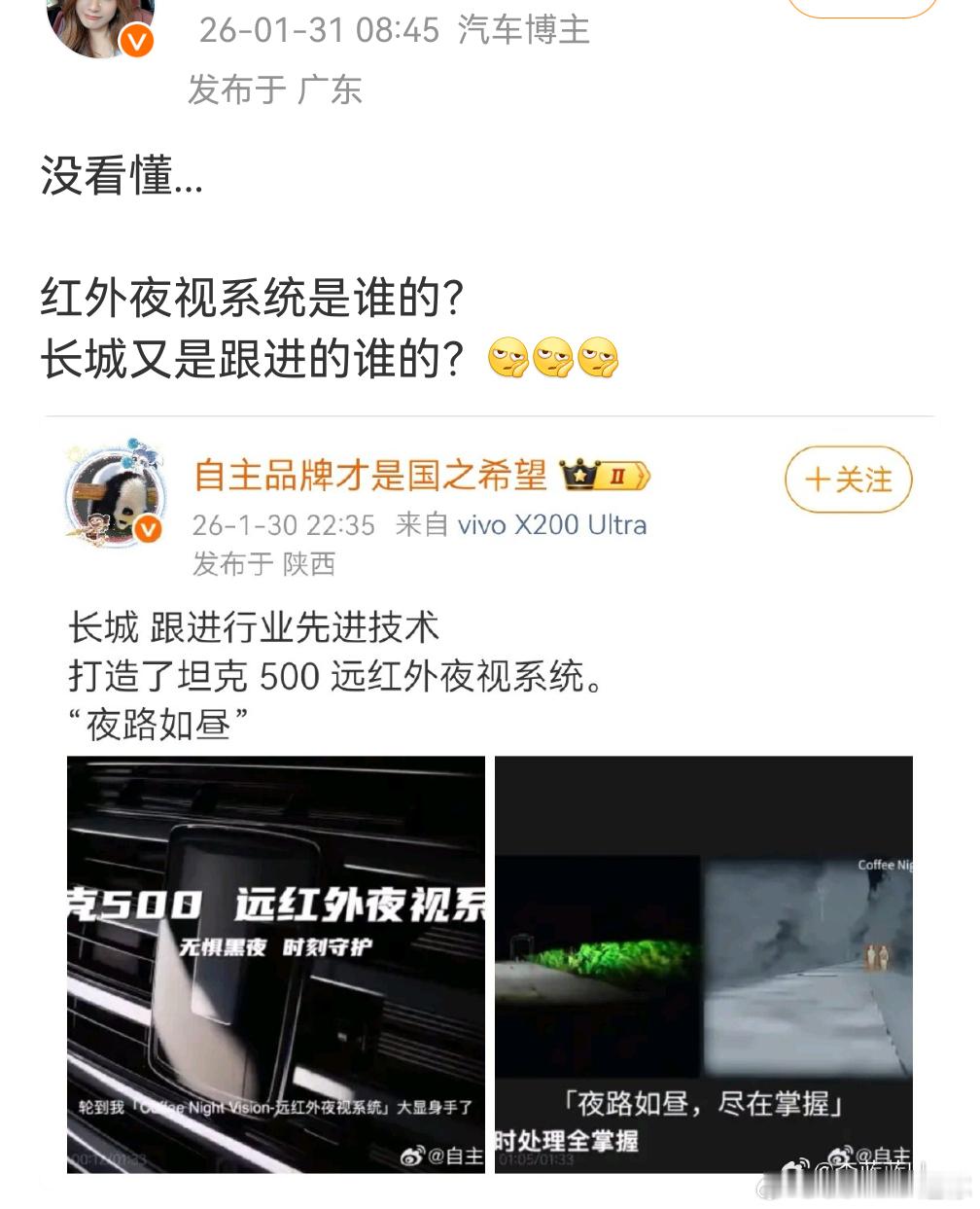The width and height of the screenshot is (980, 1209).
Task: Click the orange V verification badge on top avatar
Action: click(136, 40)
